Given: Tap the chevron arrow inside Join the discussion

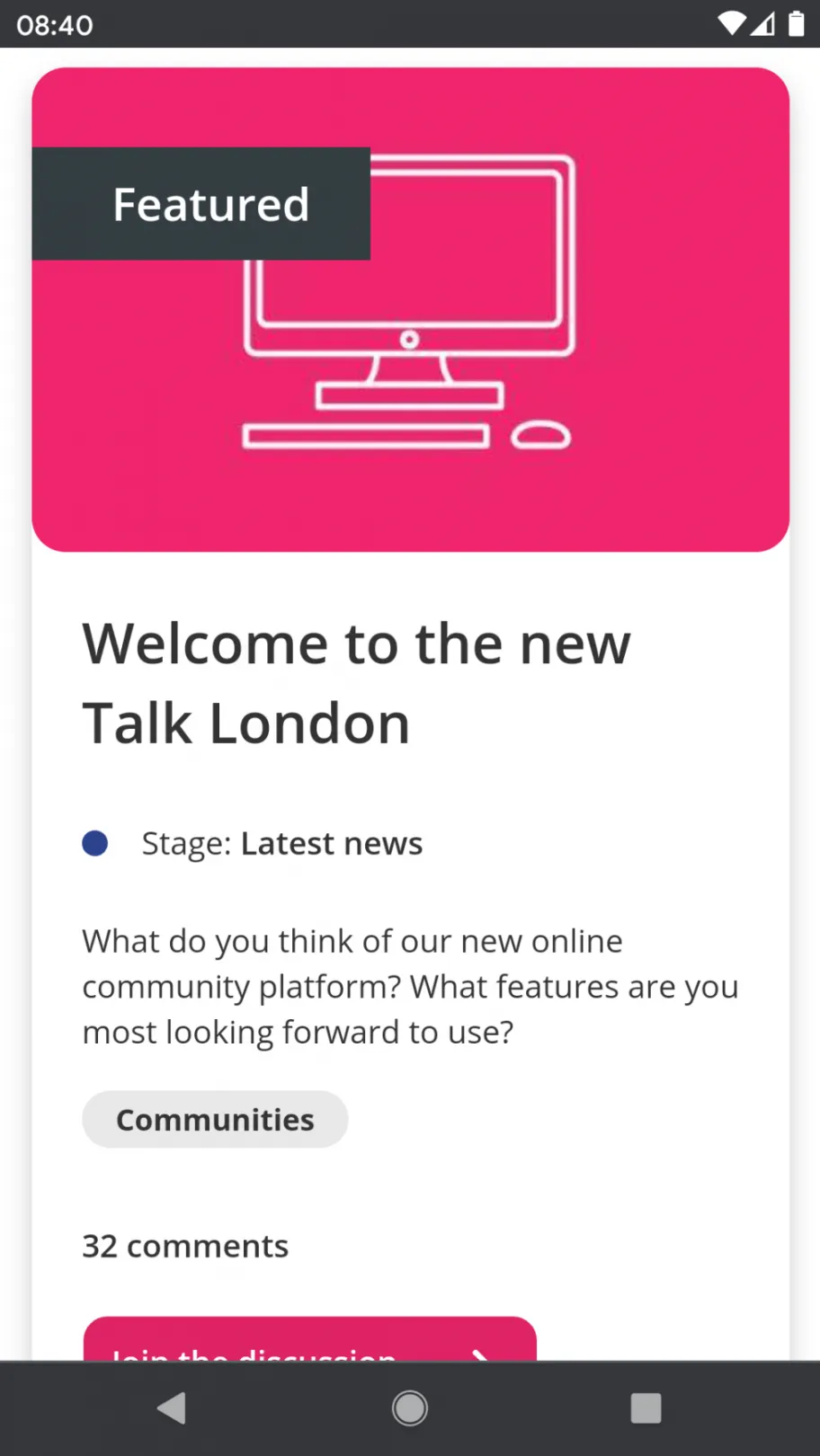Looking at the screenshot, I should (480, 1357).
